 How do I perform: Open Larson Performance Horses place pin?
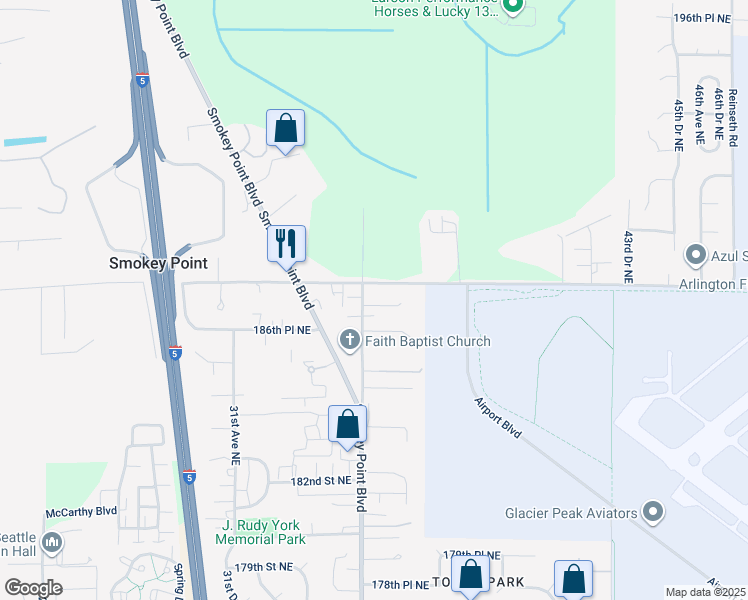click(x=513, y=7)
